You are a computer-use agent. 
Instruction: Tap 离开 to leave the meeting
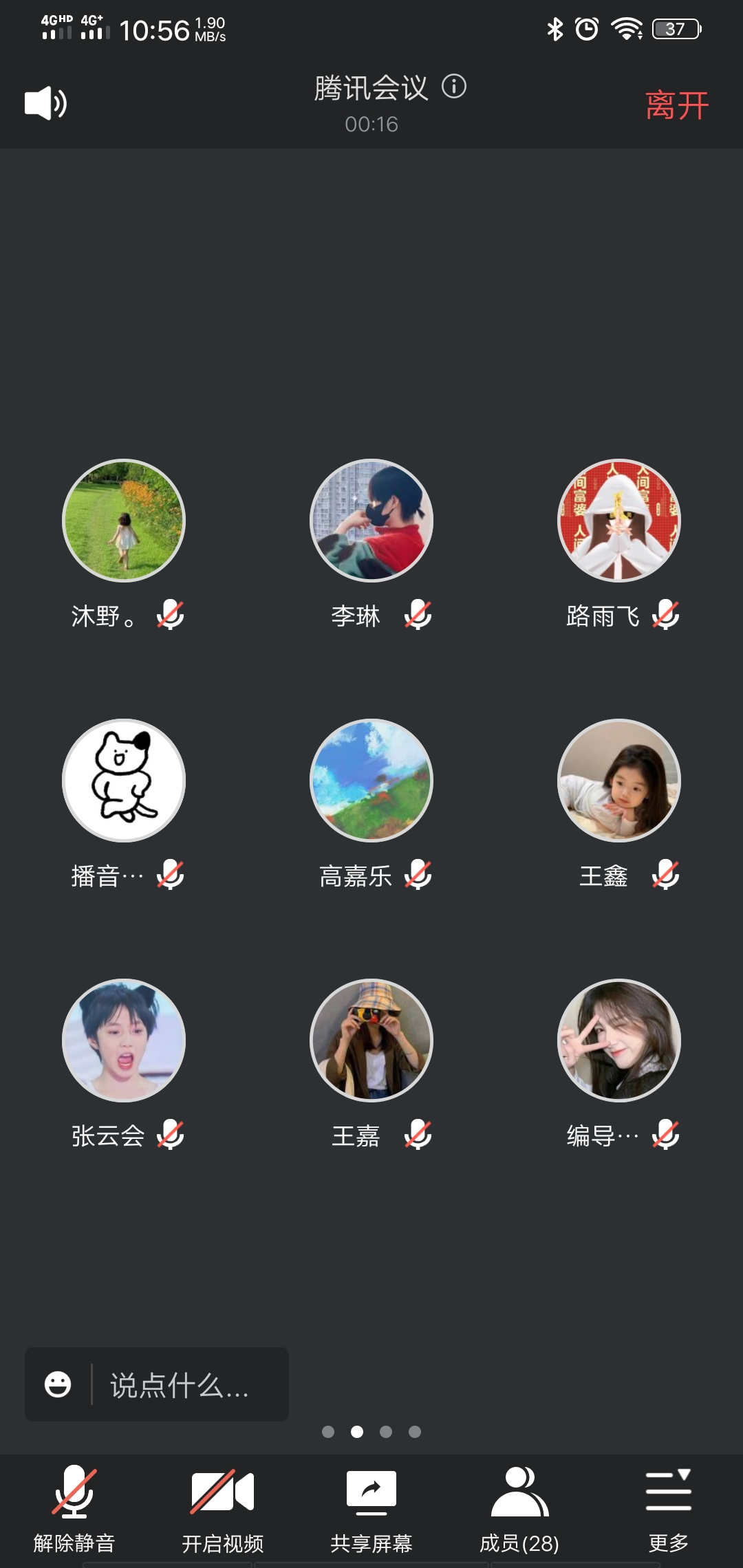point(677,105)
